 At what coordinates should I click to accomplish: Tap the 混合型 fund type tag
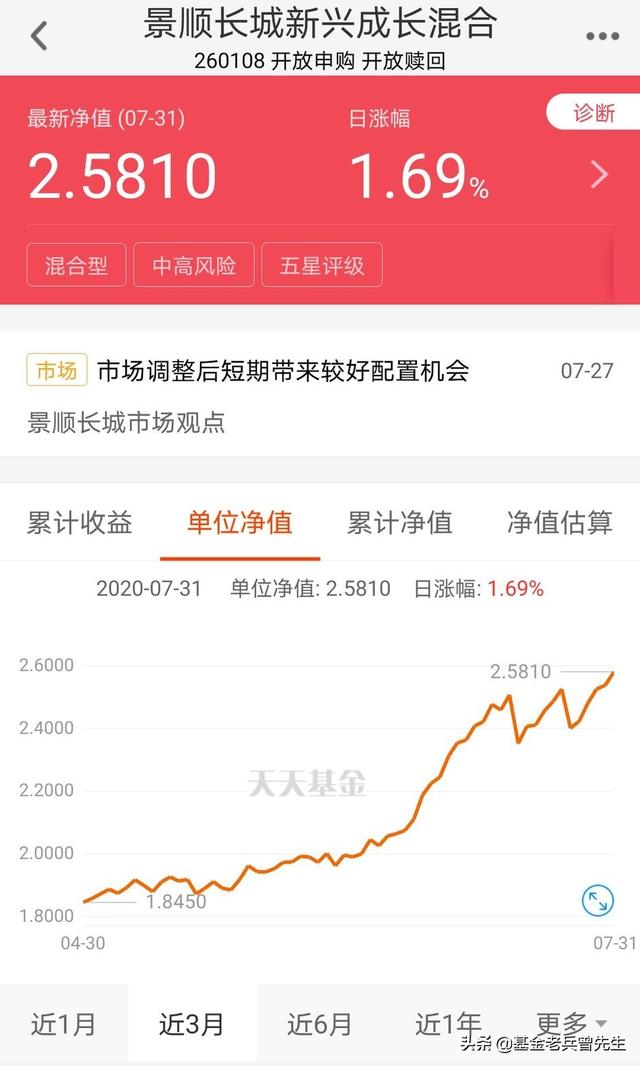click(x=77, y=266)
